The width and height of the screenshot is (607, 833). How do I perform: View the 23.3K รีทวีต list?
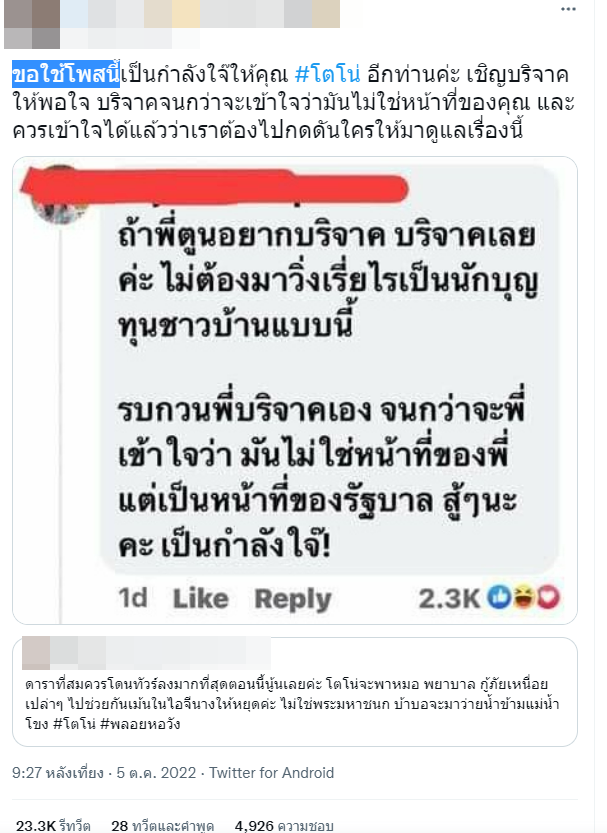pyautogui.click(x=51, y=825)
